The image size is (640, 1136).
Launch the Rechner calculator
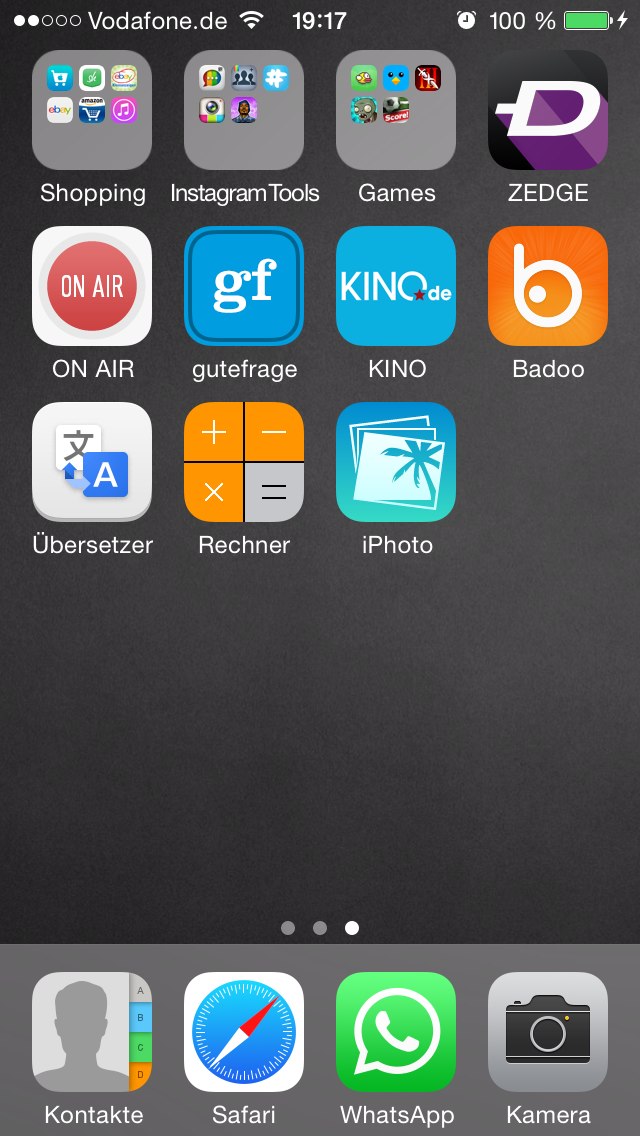pos(244,462)
